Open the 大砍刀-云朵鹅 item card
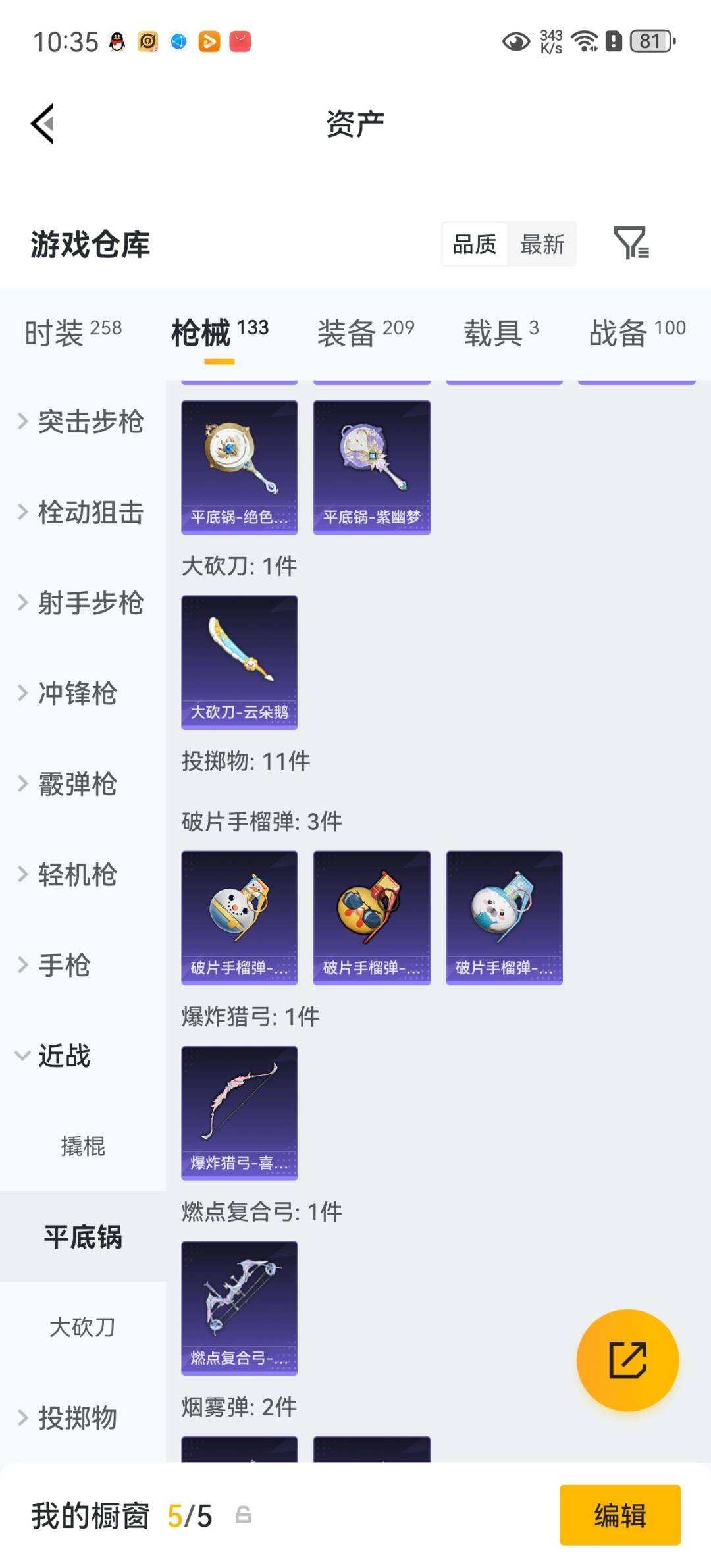This screenshot has height=1568, width=711. 239,662
